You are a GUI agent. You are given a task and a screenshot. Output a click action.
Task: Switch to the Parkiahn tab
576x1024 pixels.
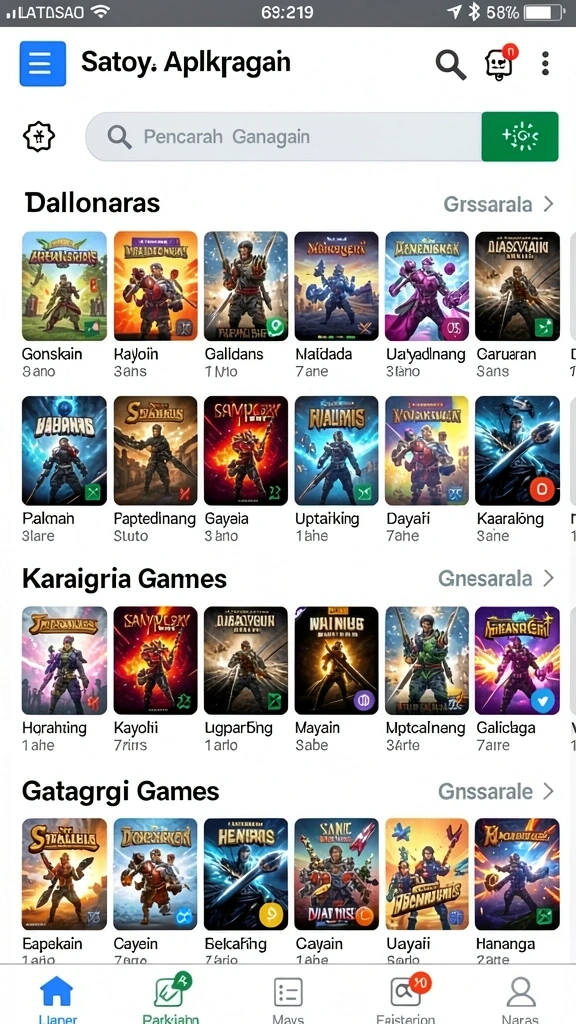[x=171, y=998]
